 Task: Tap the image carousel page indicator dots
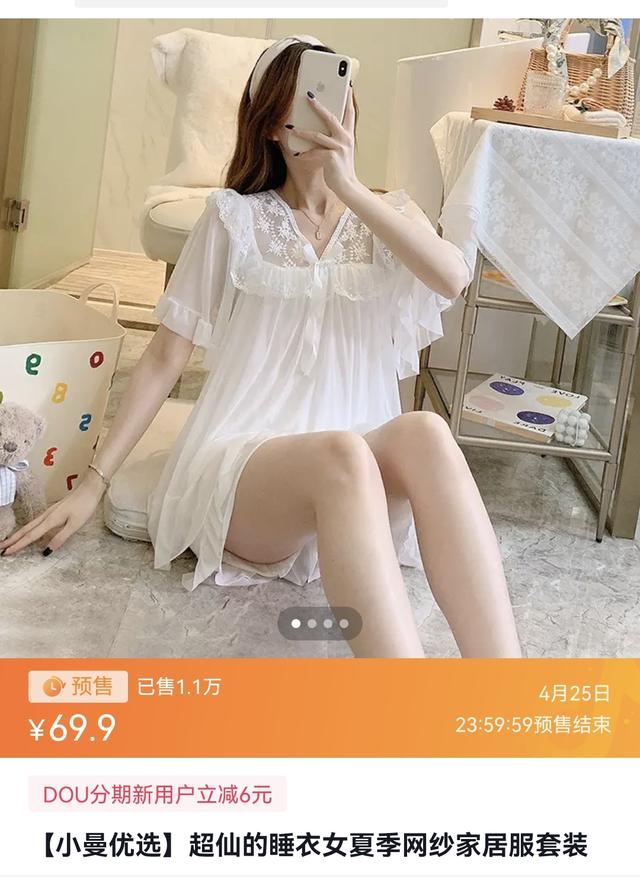tap(320, 623)
